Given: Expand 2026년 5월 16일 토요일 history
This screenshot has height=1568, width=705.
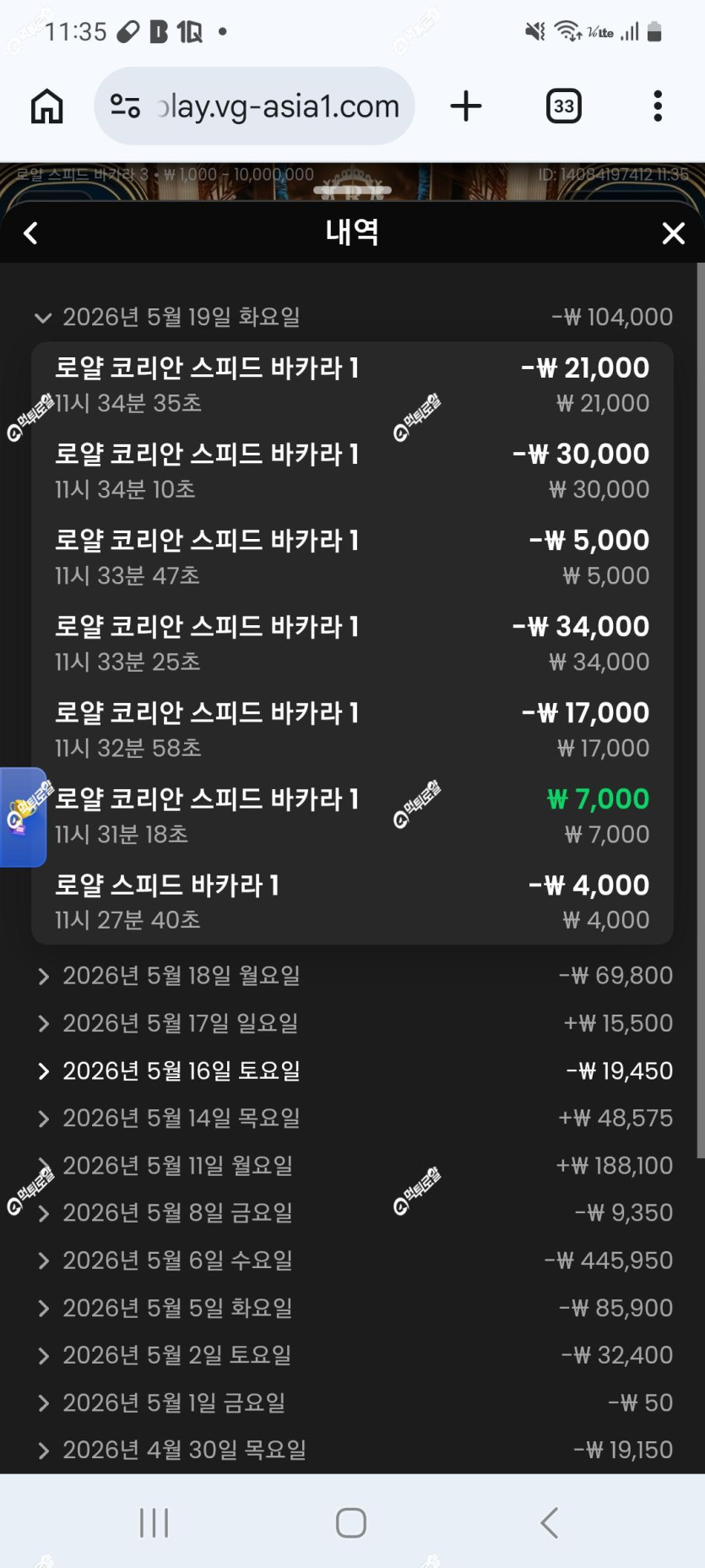Looking at the screenshot, I should pos(352,1070).
